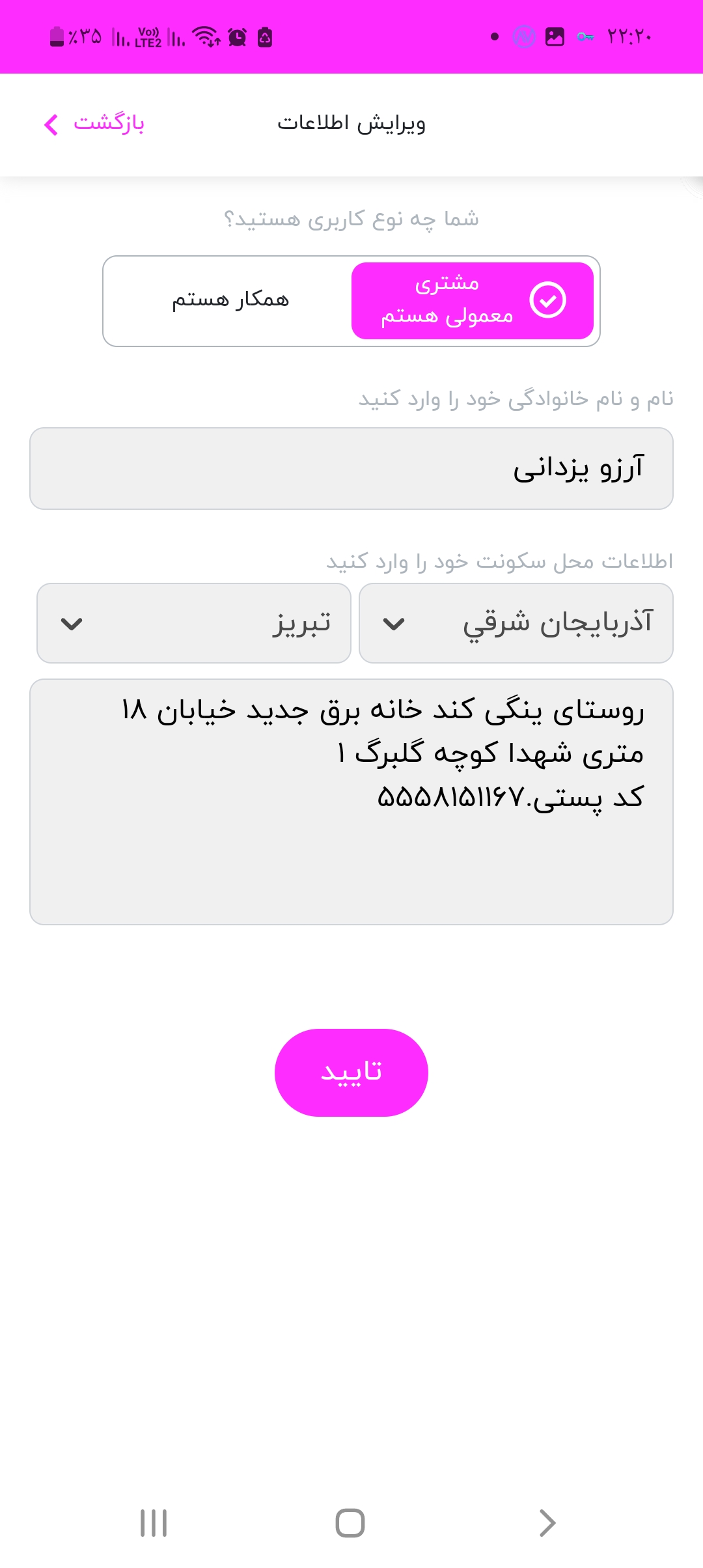Image resolution: width=703 pixels, height=1568 pixels.
Task: Confirm changes with the تایید button
Action: [351, 1072]
